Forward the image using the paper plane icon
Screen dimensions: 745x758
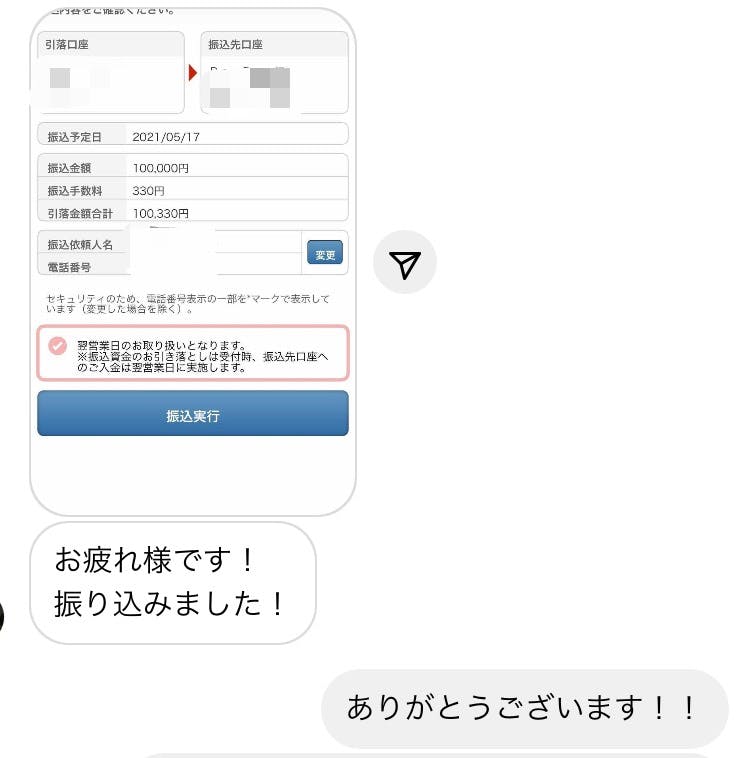[405, 263]
